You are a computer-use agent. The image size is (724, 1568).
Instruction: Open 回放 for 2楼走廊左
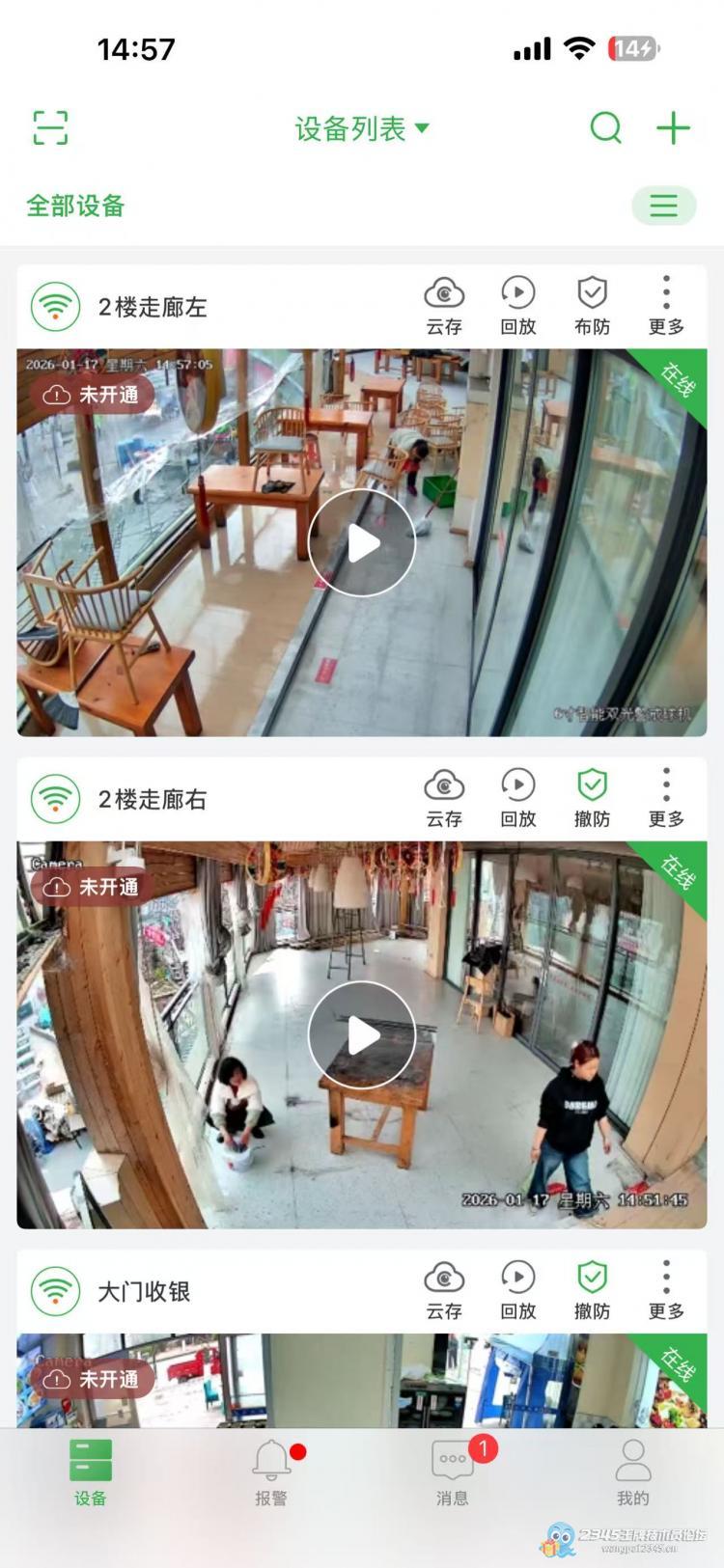[518, 306]
